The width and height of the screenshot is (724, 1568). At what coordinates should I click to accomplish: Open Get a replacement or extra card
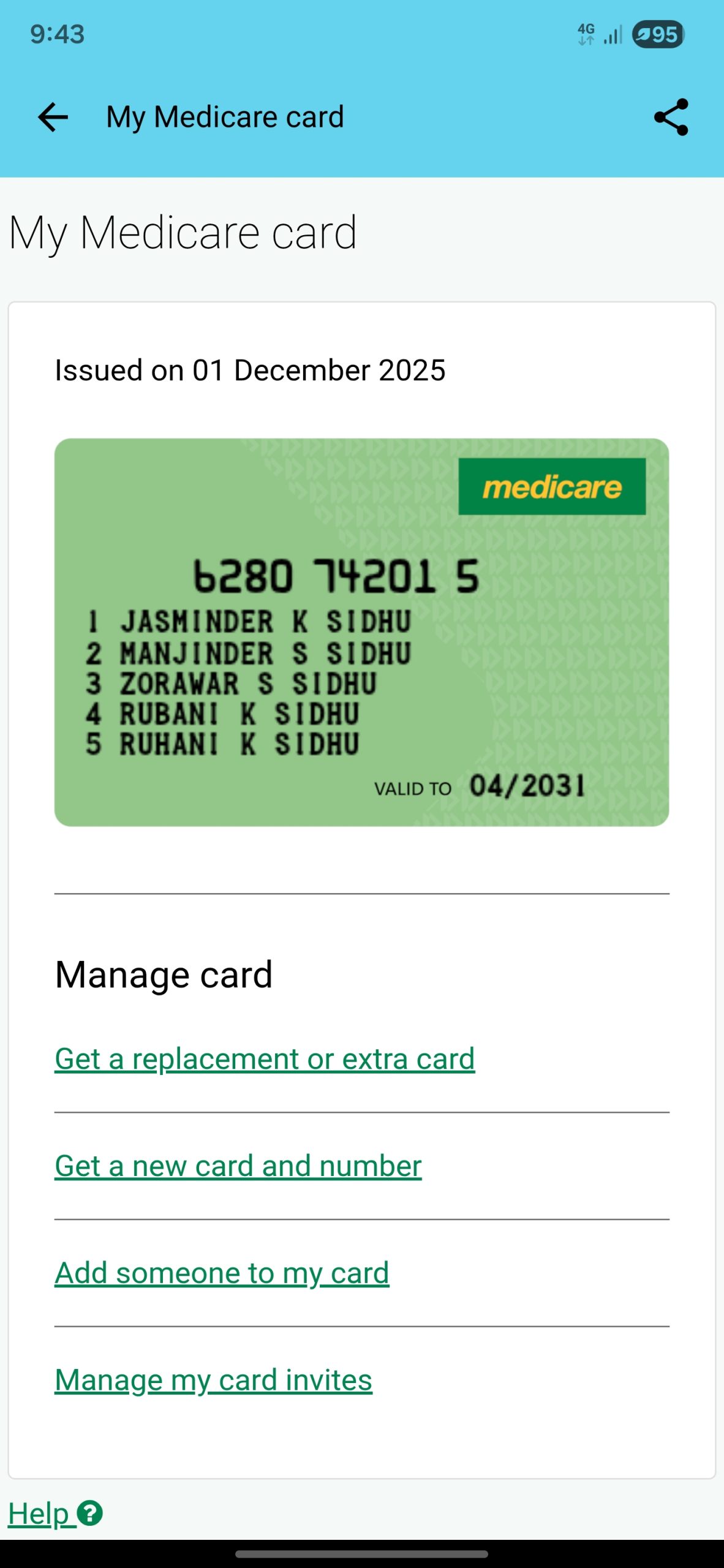tap(265, 1059)
